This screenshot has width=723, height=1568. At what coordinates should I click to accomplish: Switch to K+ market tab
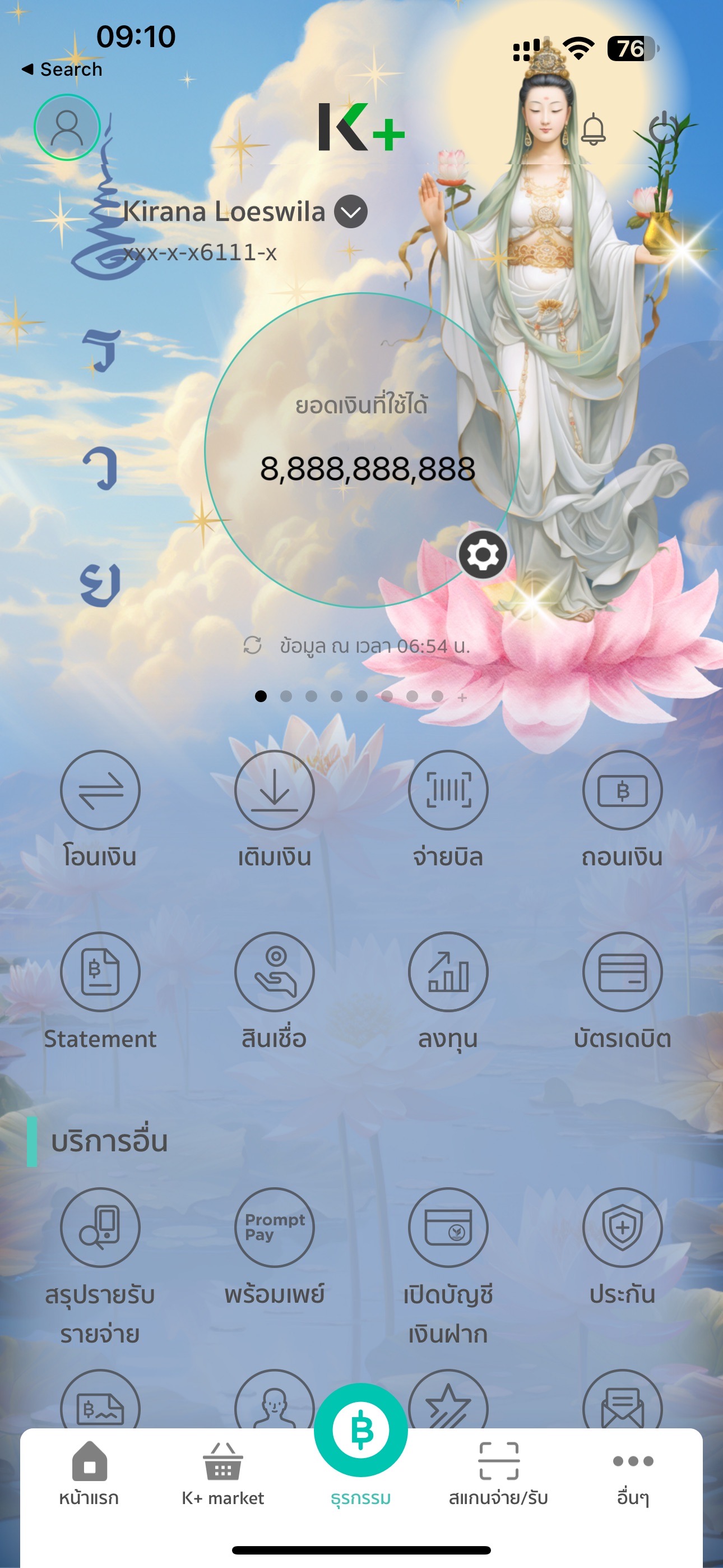[223, 1472]
